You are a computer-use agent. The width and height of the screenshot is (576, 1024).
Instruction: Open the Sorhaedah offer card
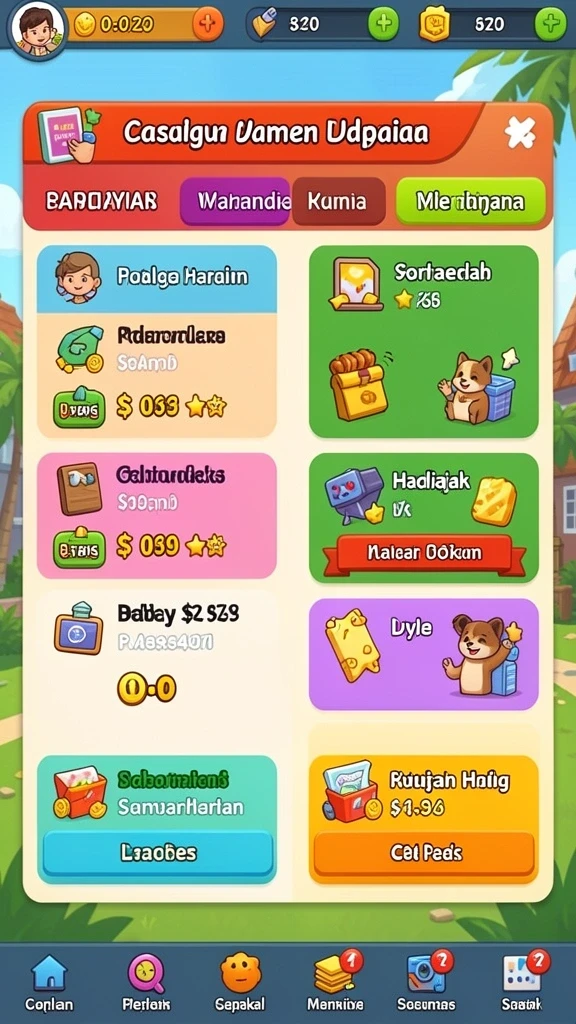point(424,342)
